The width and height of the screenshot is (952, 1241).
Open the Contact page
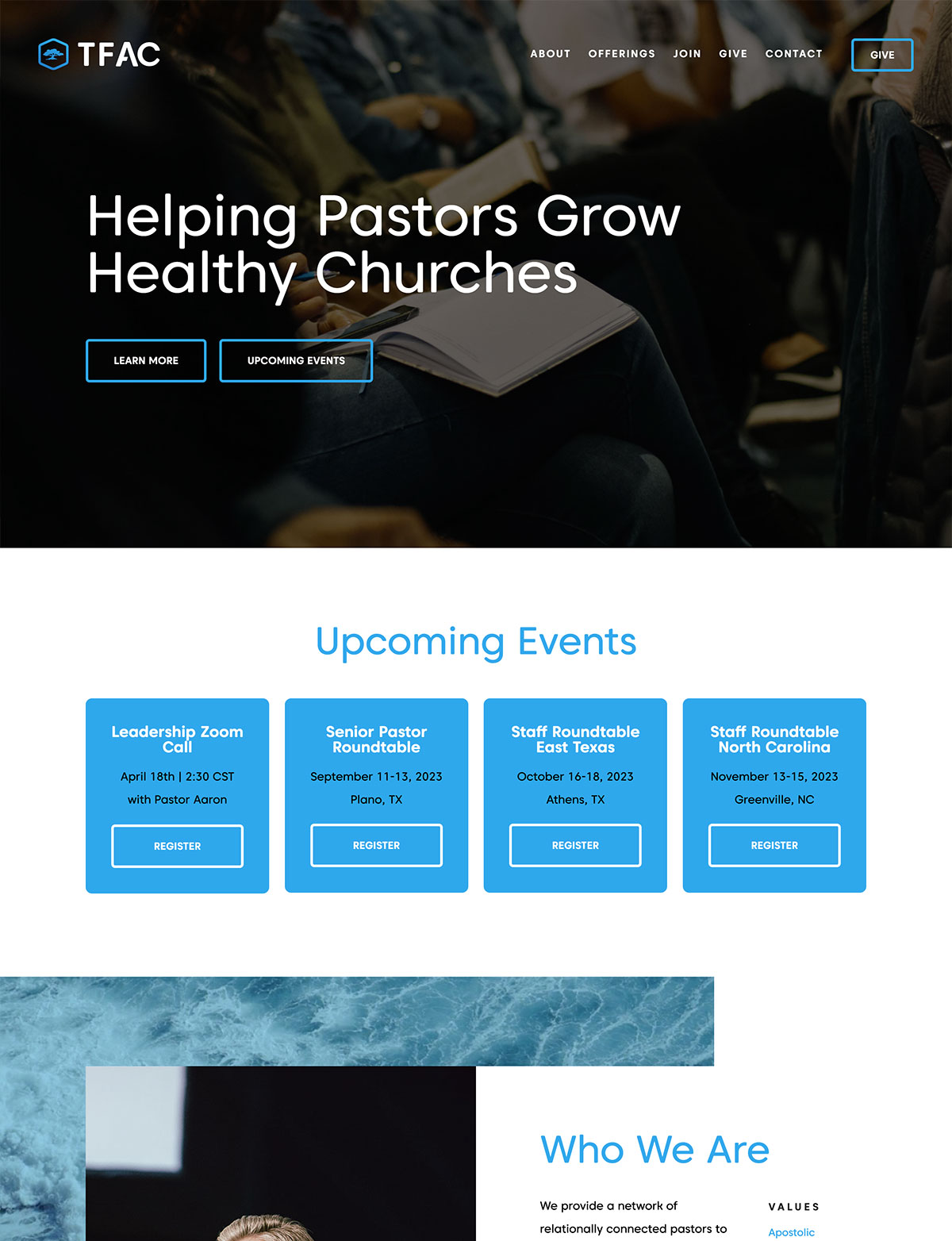tap(793, 54)
